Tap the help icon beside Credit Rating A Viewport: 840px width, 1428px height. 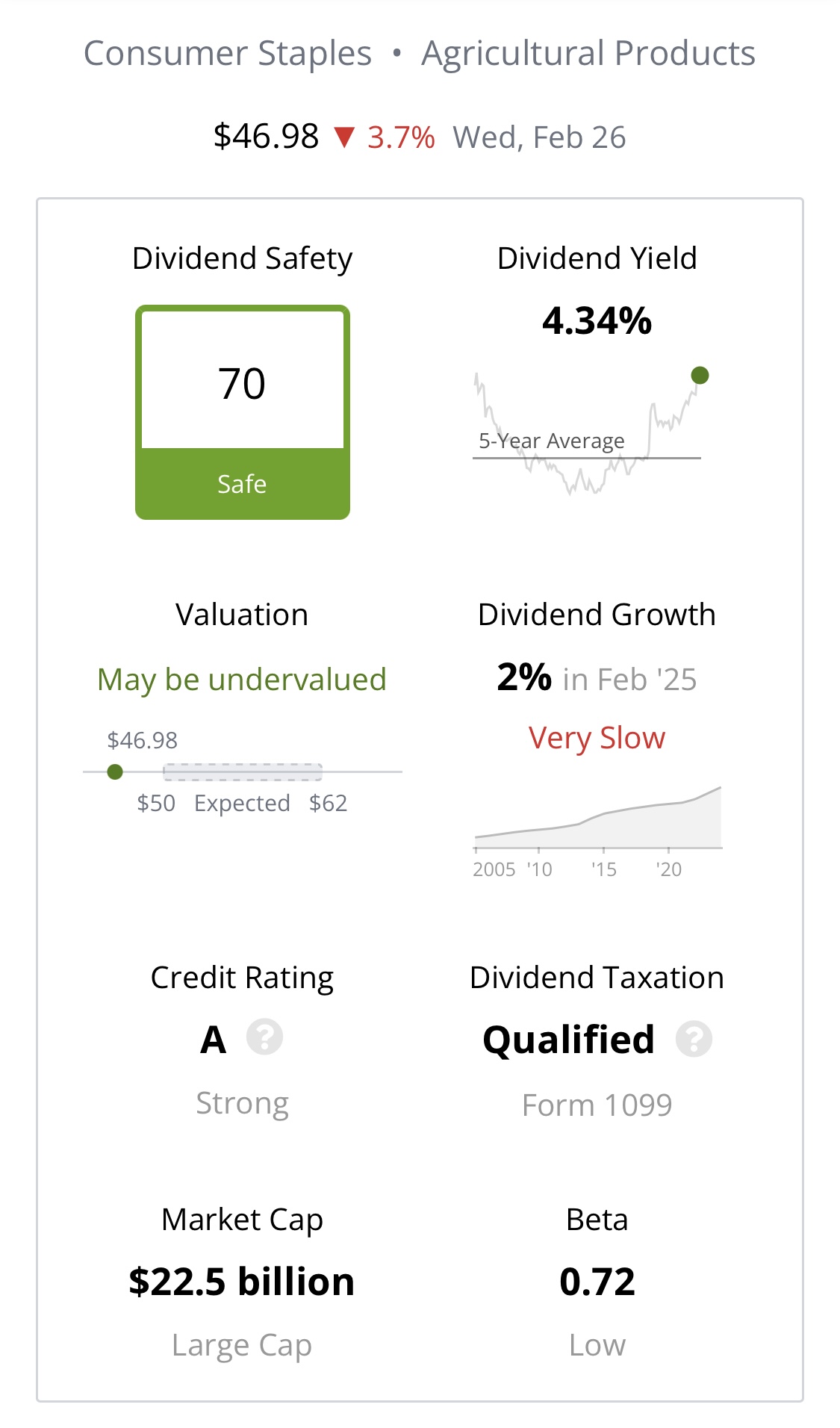(x=264, y=1037)
